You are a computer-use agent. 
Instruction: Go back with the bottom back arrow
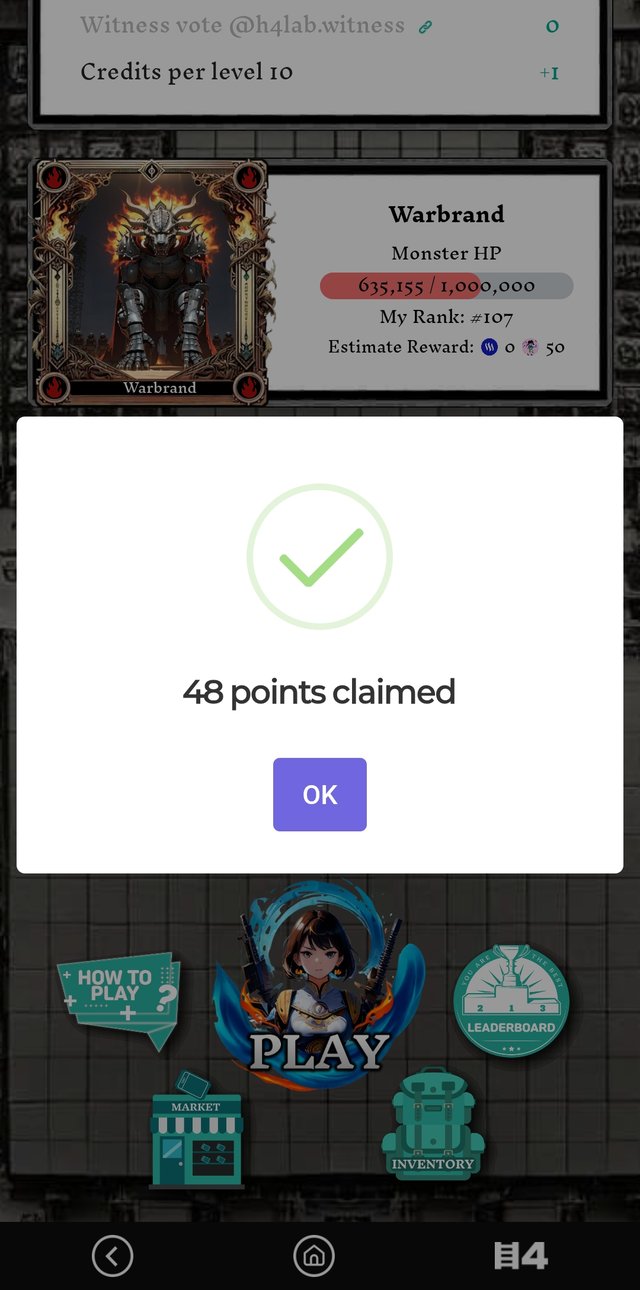112,1256
